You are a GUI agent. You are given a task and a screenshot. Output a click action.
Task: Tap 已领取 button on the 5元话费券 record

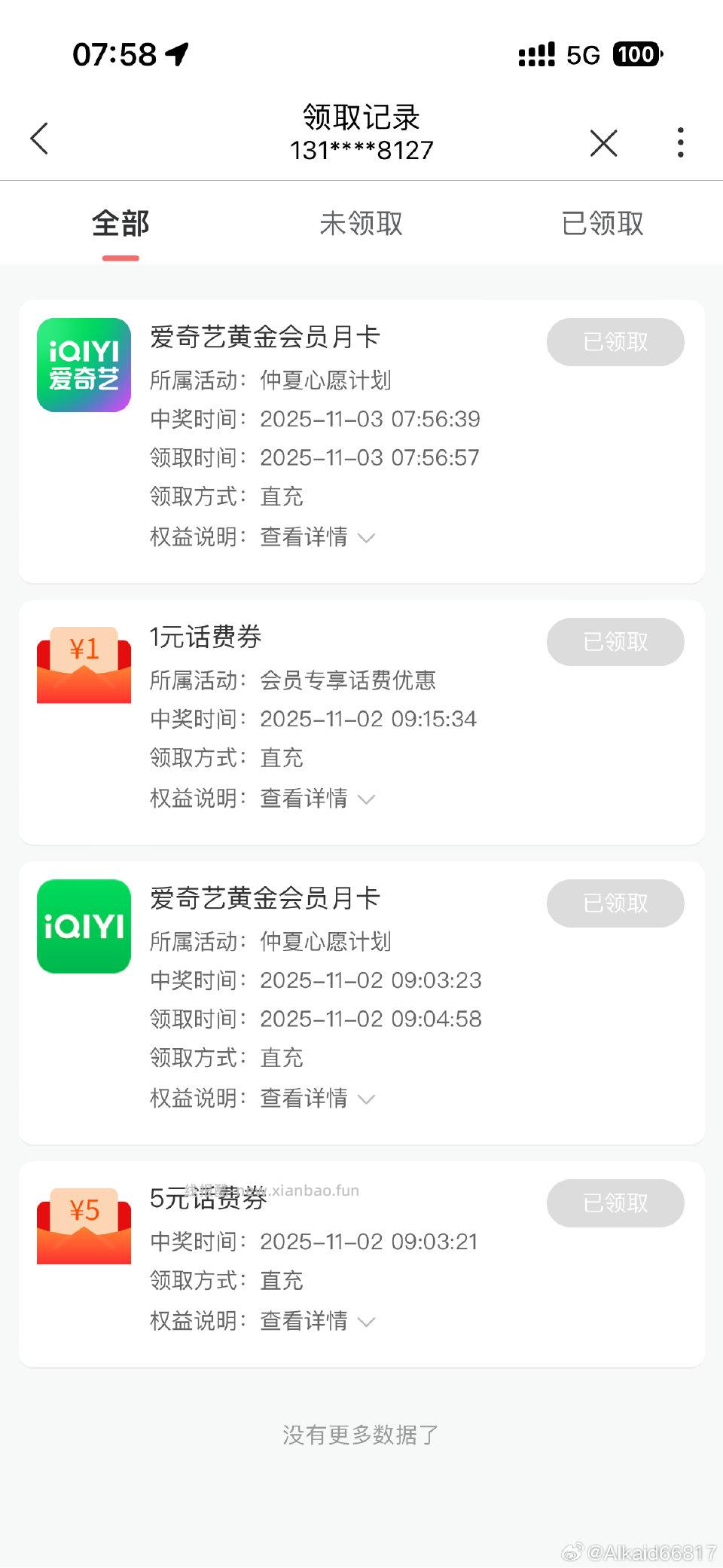(x=615, y=1203)
